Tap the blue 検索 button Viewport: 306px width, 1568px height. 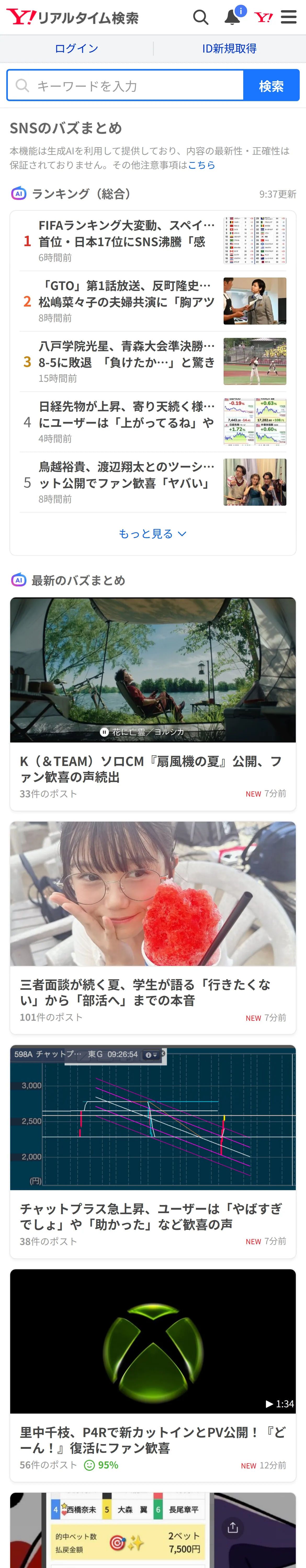pyautogui.click(x=271, y=85)
